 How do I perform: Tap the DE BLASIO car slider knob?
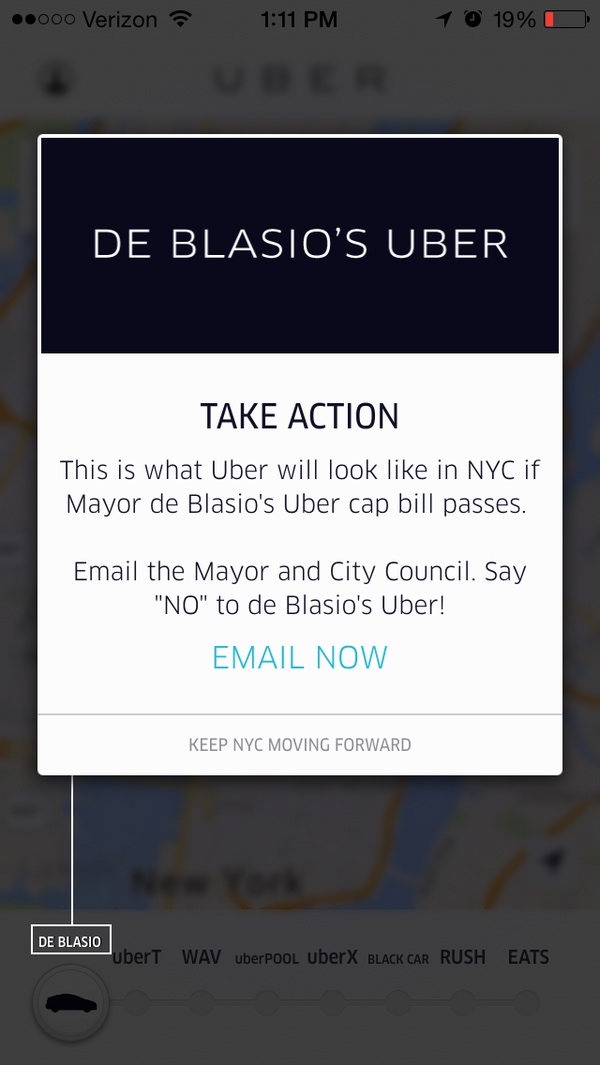coord(71,1001)
